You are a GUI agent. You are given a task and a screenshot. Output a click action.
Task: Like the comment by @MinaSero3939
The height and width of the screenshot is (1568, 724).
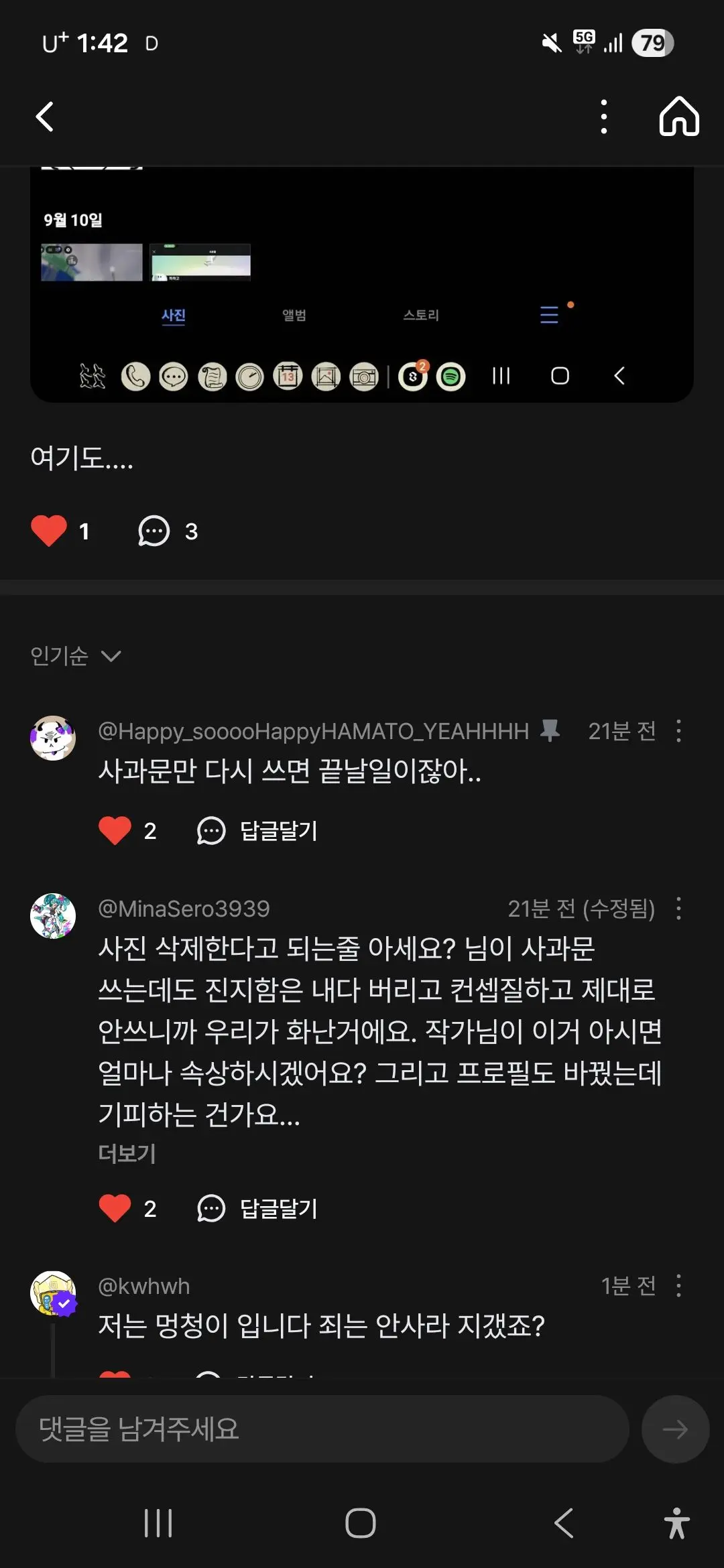point(115,1208)
